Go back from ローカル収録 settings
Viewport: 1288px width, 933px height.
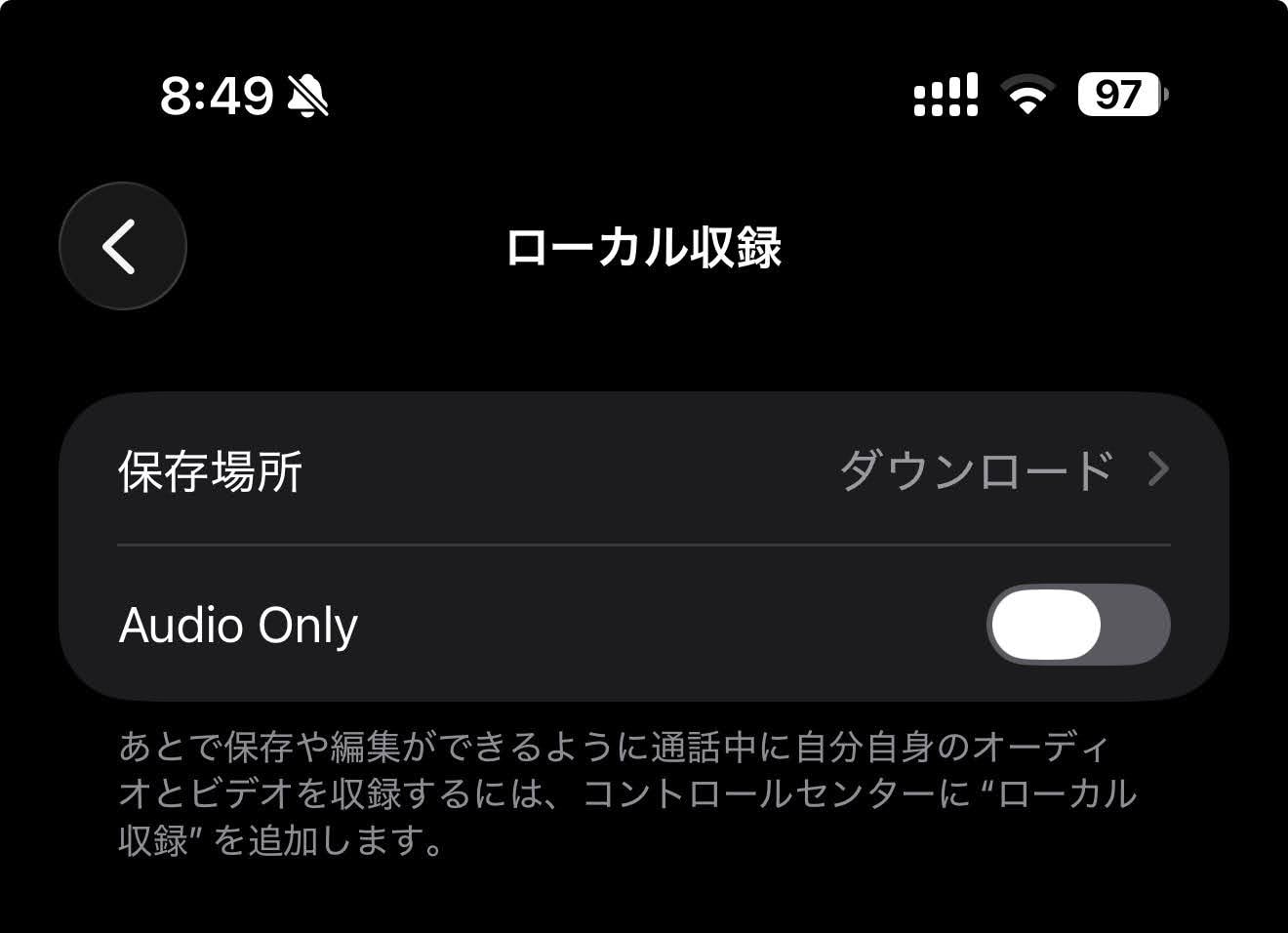click(123, 246)
